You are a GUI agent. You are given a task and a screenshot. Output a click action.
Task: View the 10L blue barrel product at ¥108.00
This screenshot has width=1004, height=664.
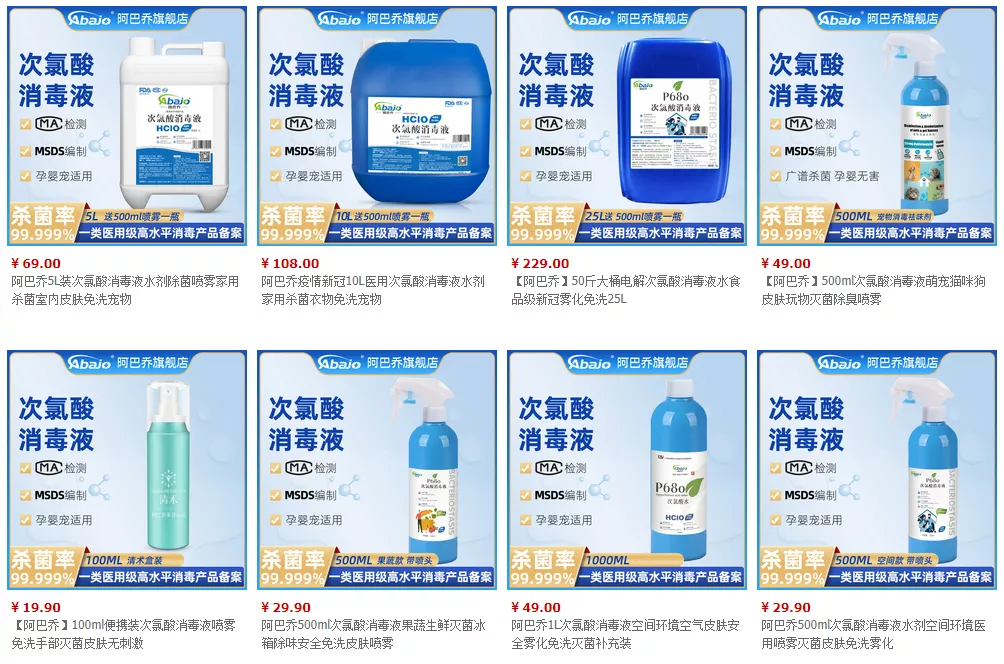point(376,126)
